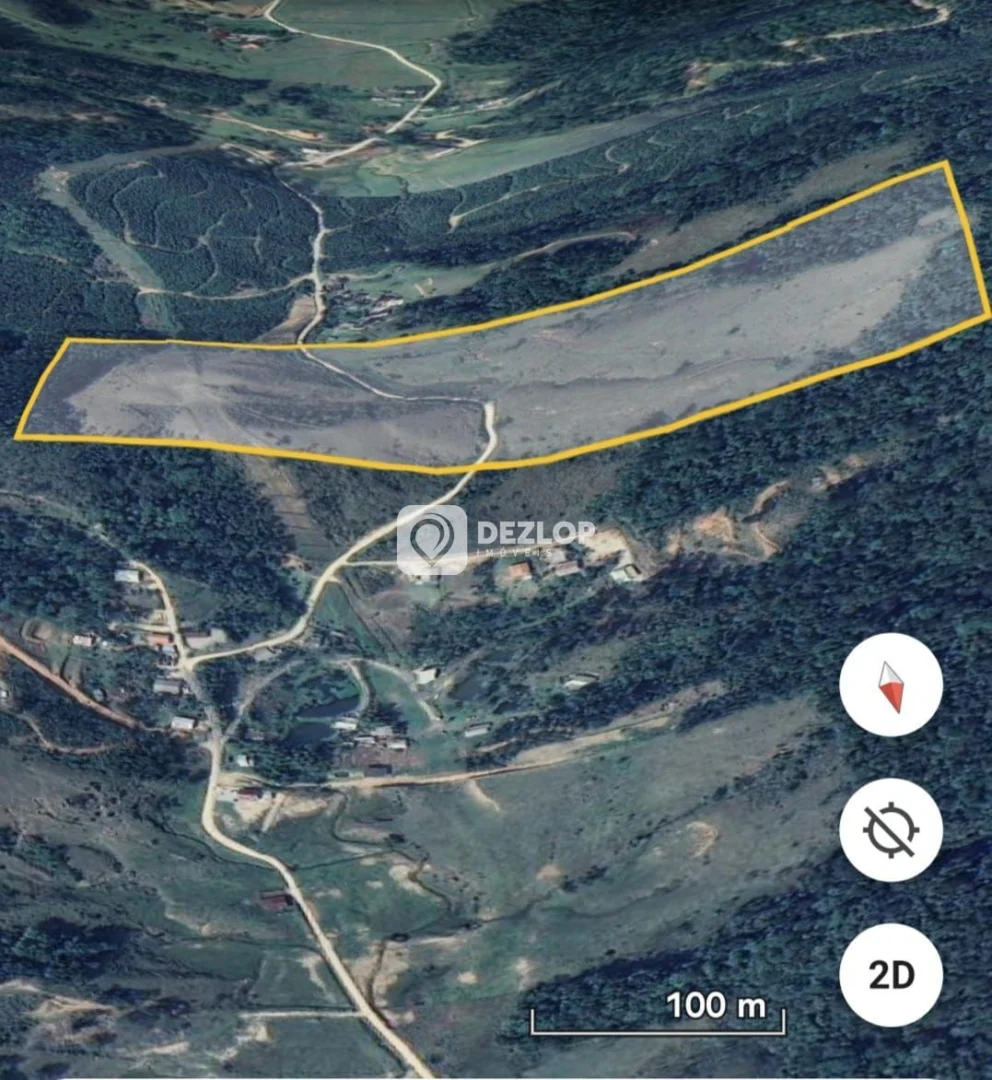The image size is (992, 1080).
Task: Tap the my location button
Action: (890, 830)
